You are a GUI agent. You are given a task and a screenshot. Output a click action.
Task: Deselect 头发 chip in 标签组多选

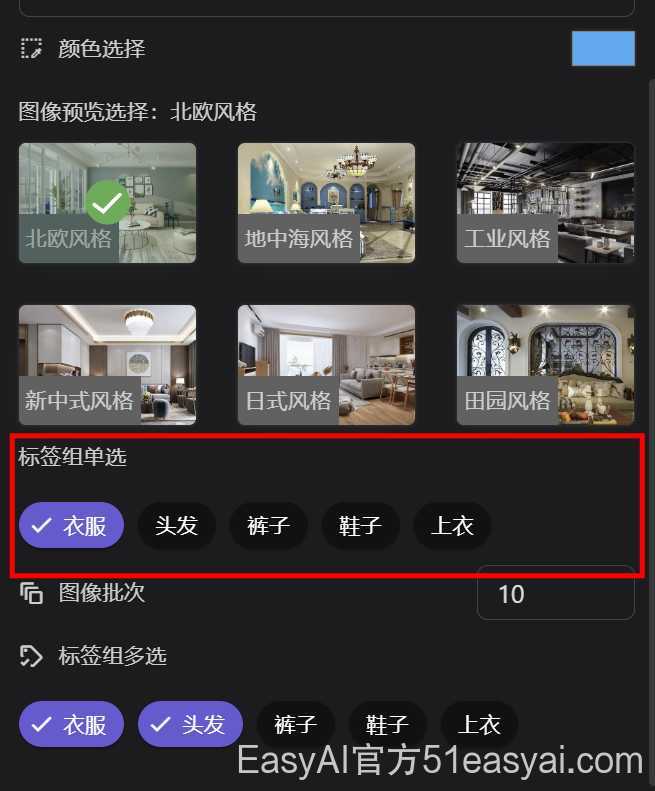point(190,725)
